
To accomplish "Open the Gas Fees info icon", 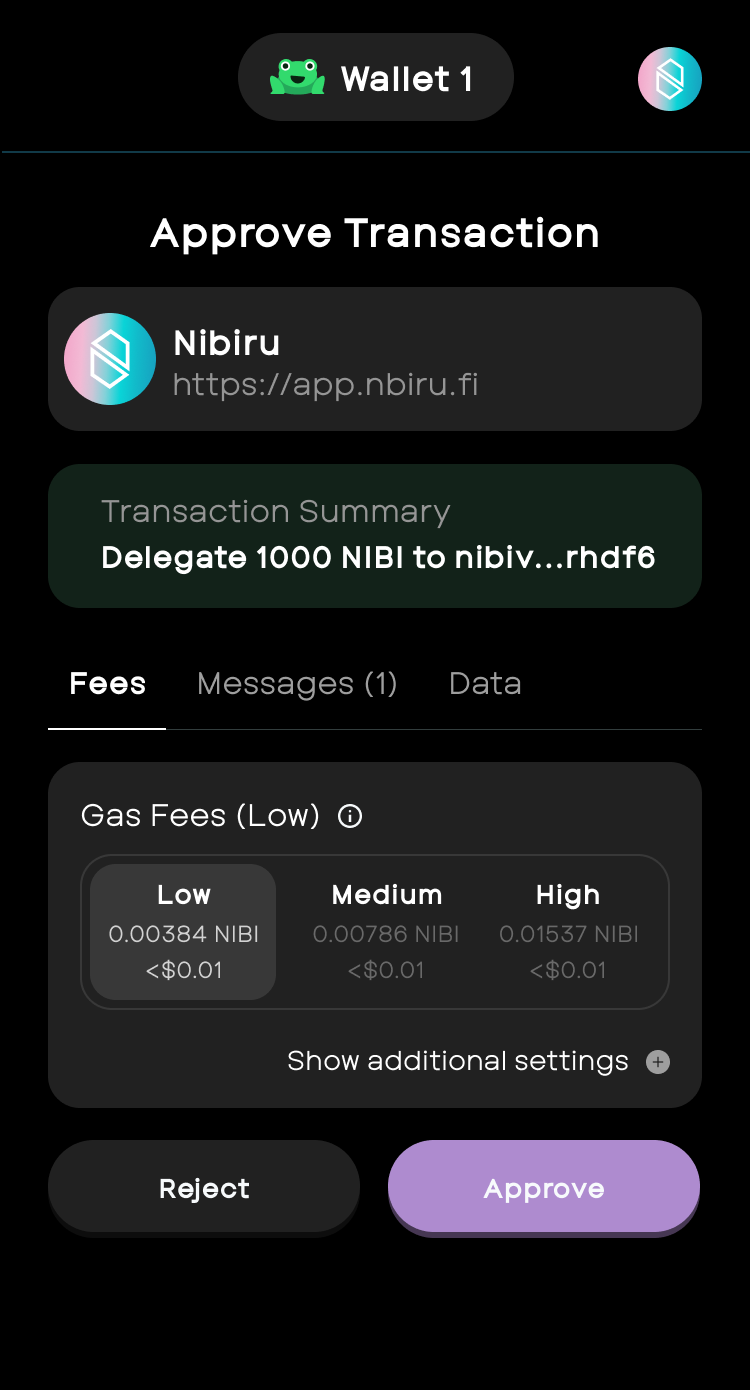I will (350, 816).
